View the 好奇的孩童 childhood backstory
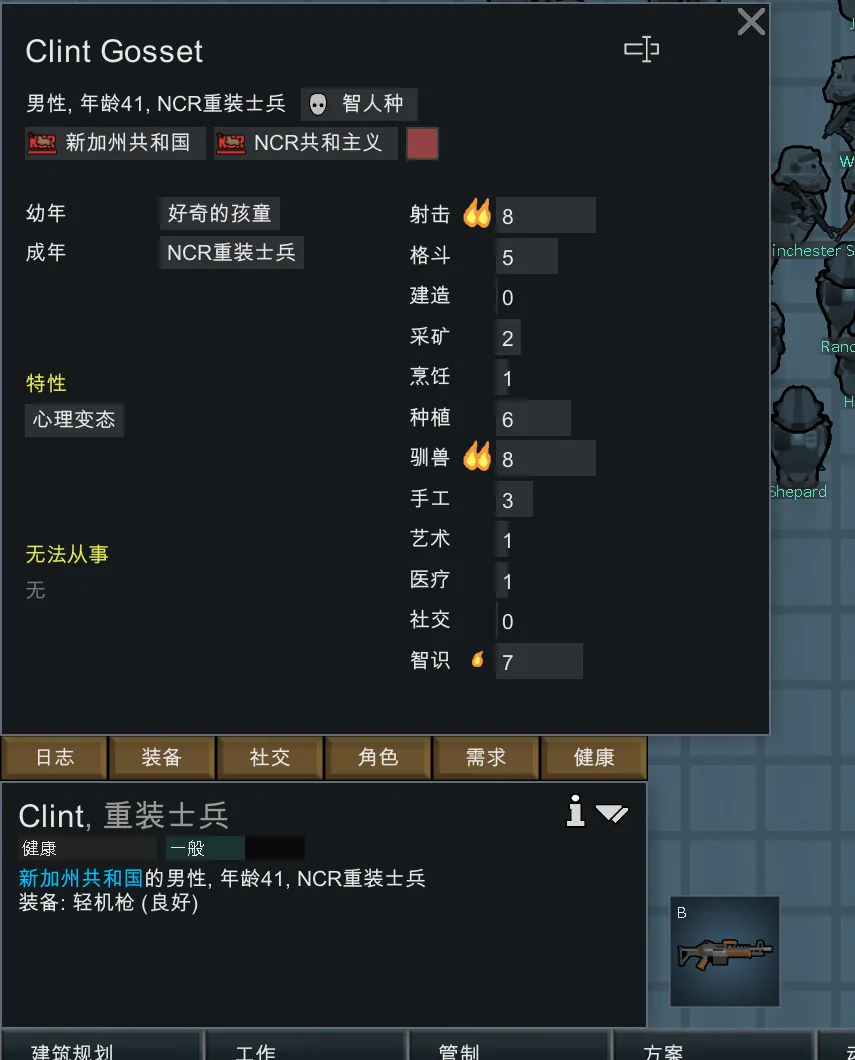 [x=219, y=213]
